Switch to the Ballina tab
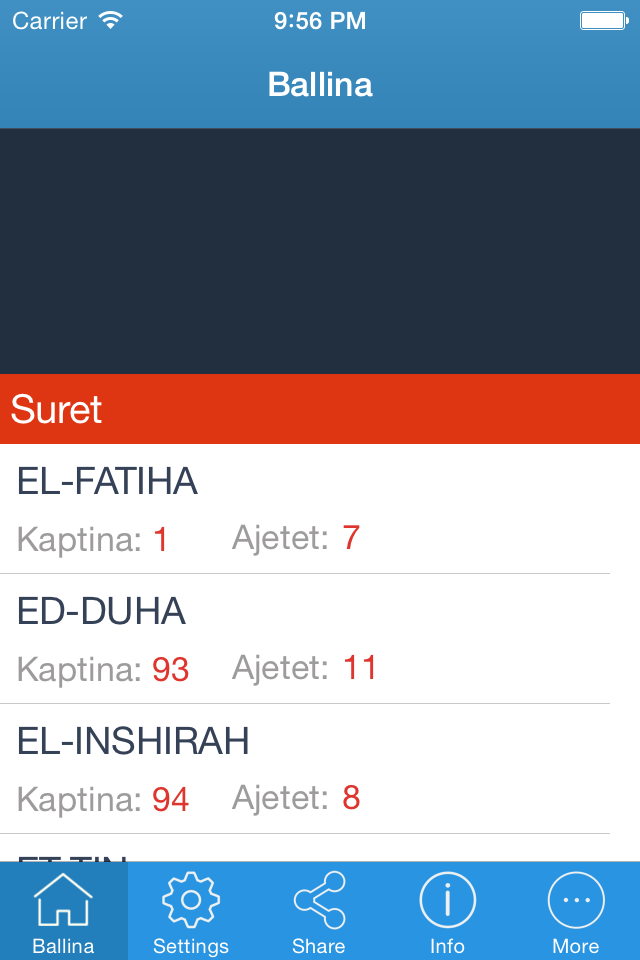Viewport: 640px width, 960px height. coord(64,912)
